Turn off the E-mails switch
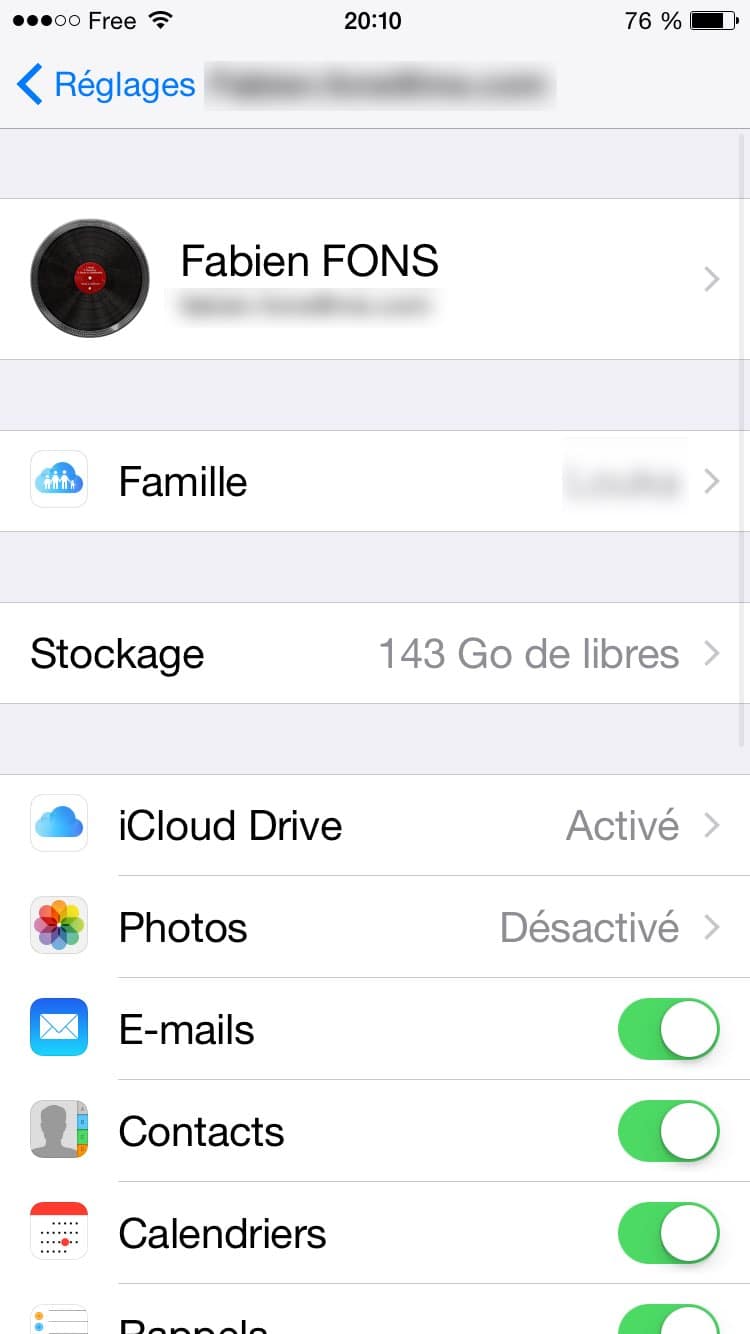Viewport: 750px width, 1334px height. point(669,1029)
